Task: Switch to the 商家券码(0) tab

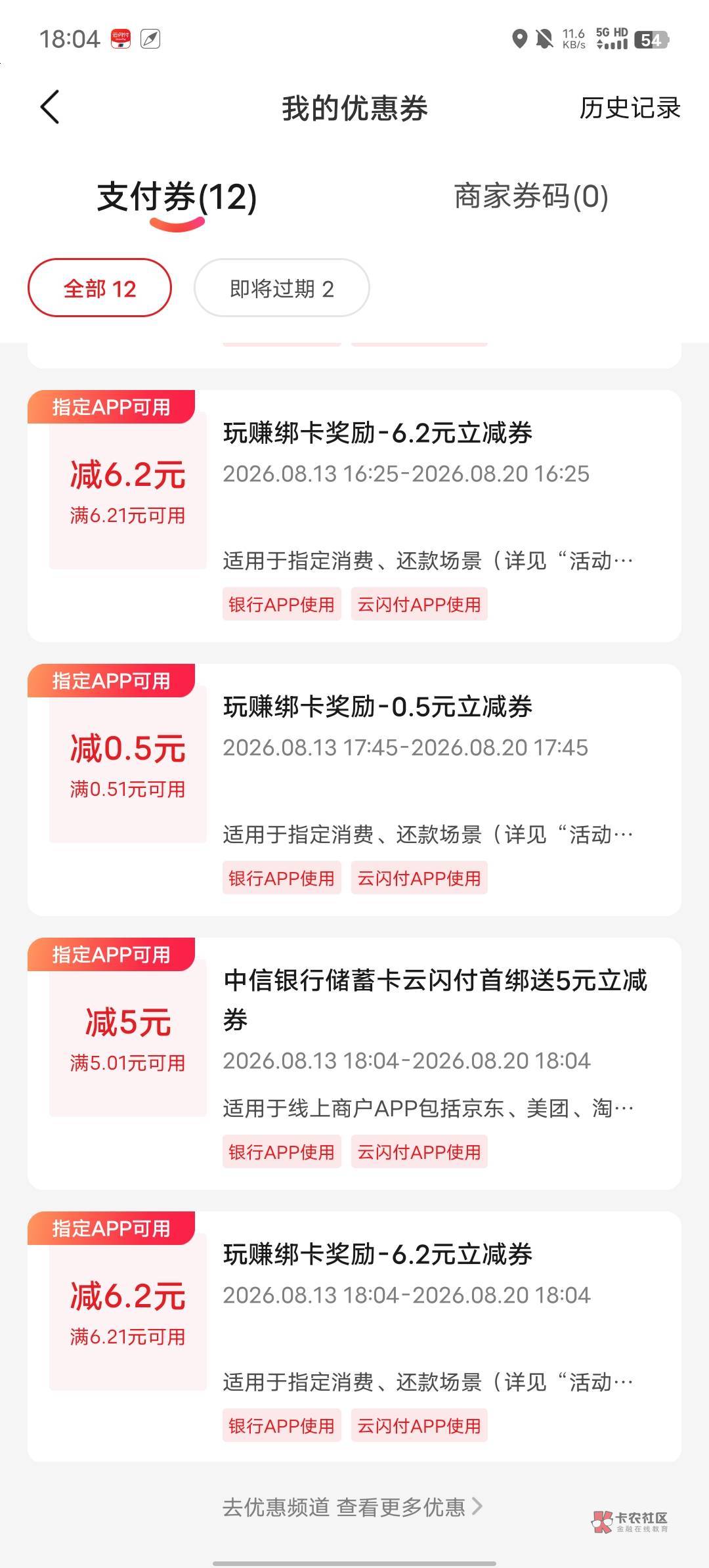Action: [531, 196]
